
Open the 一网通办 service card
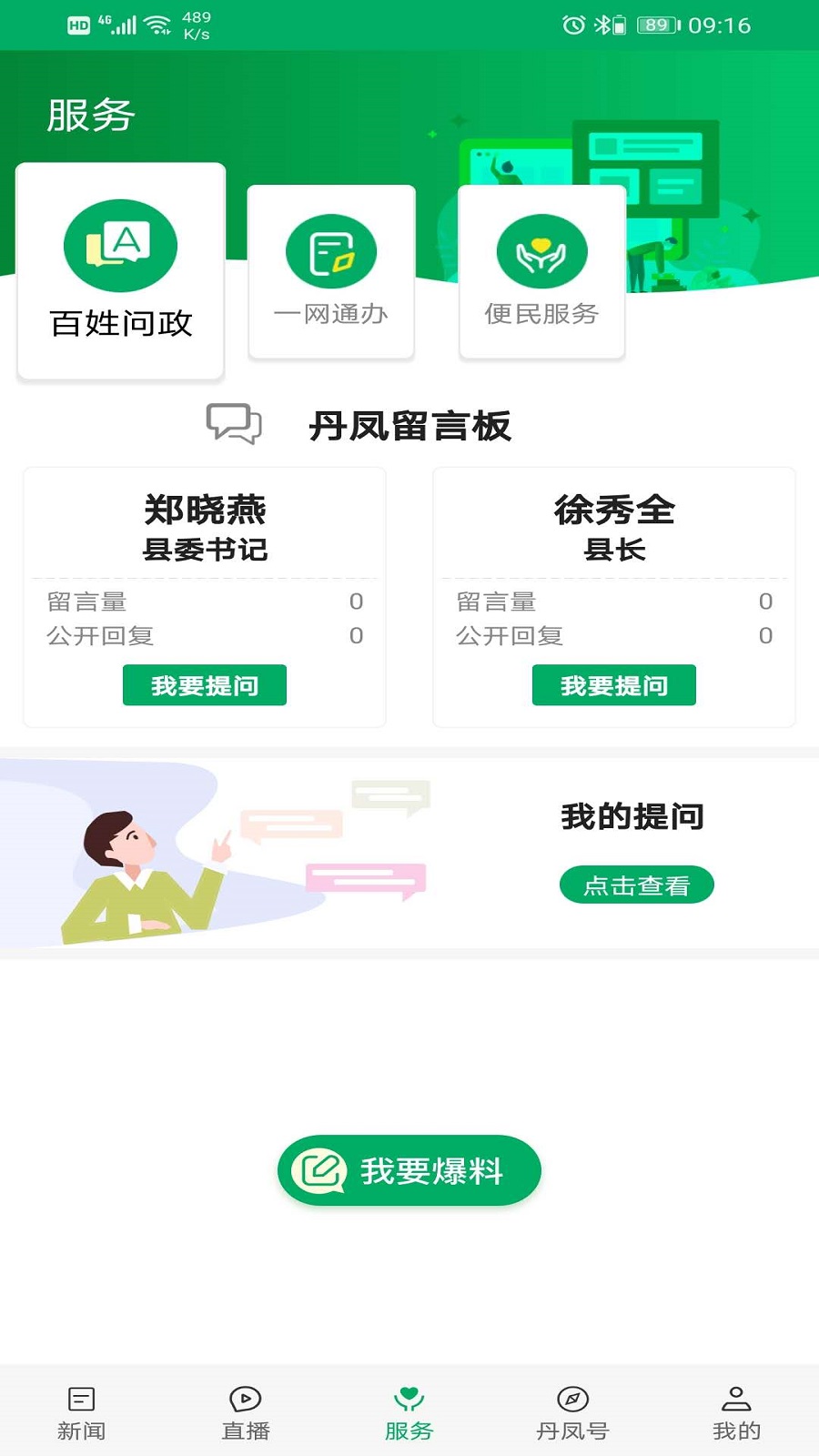point(331,272)
